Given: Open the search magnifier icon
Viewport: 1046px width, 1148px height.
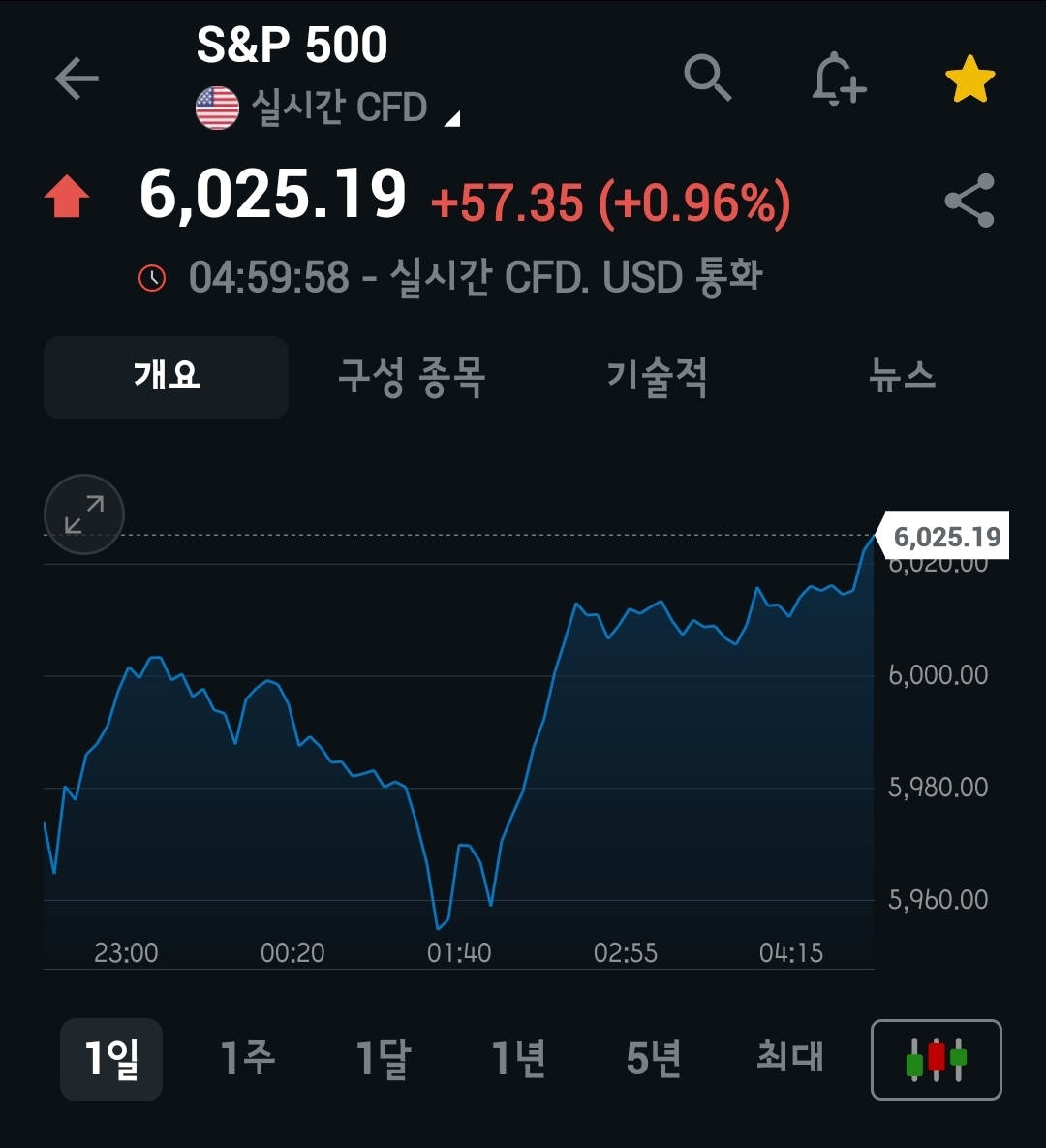Looking at the screenshot, I should (x=707, y=77).
